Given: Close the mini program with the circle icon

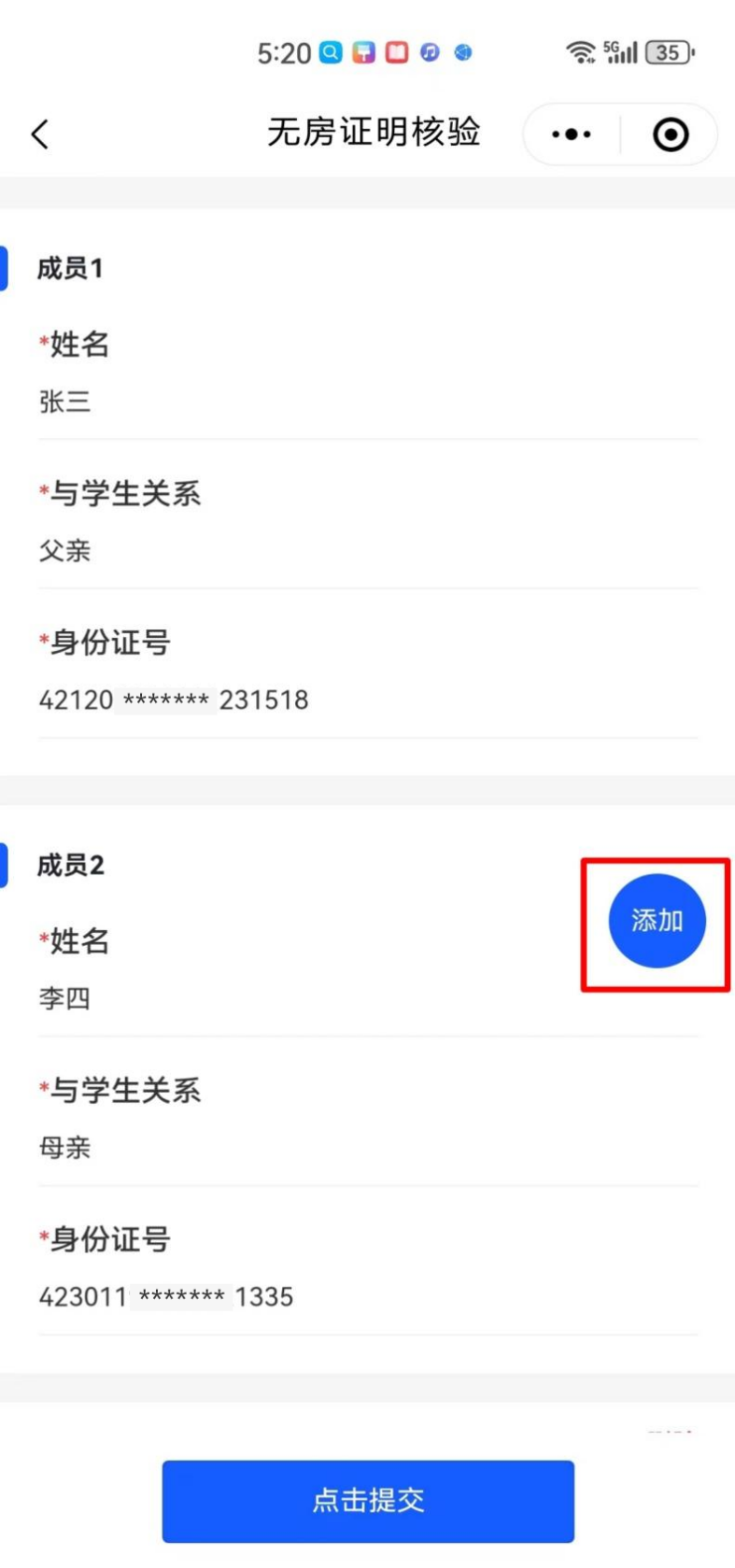Looking at the screenshot, I should (670, 134).
